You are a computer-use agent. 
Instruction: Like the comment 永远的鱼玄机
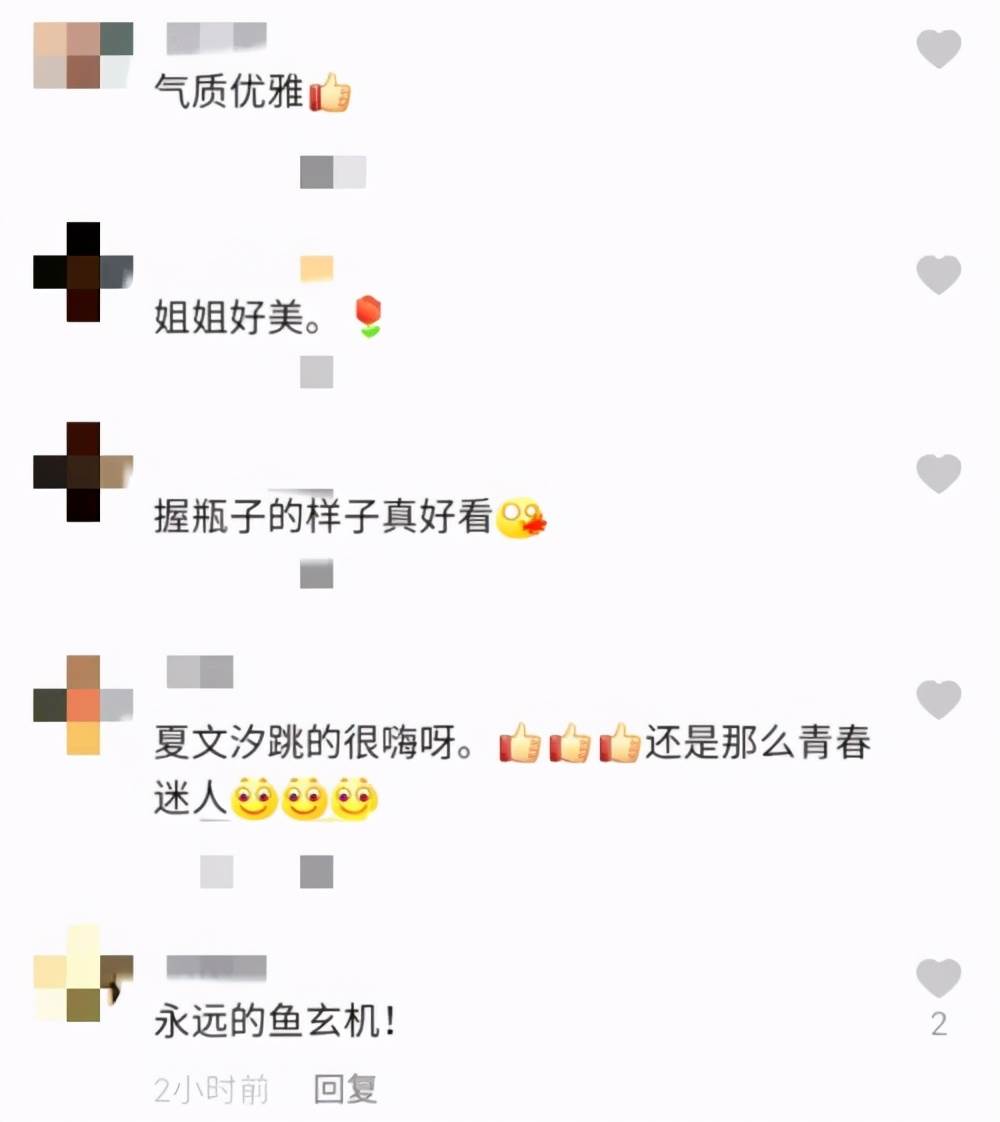[939, 978]
